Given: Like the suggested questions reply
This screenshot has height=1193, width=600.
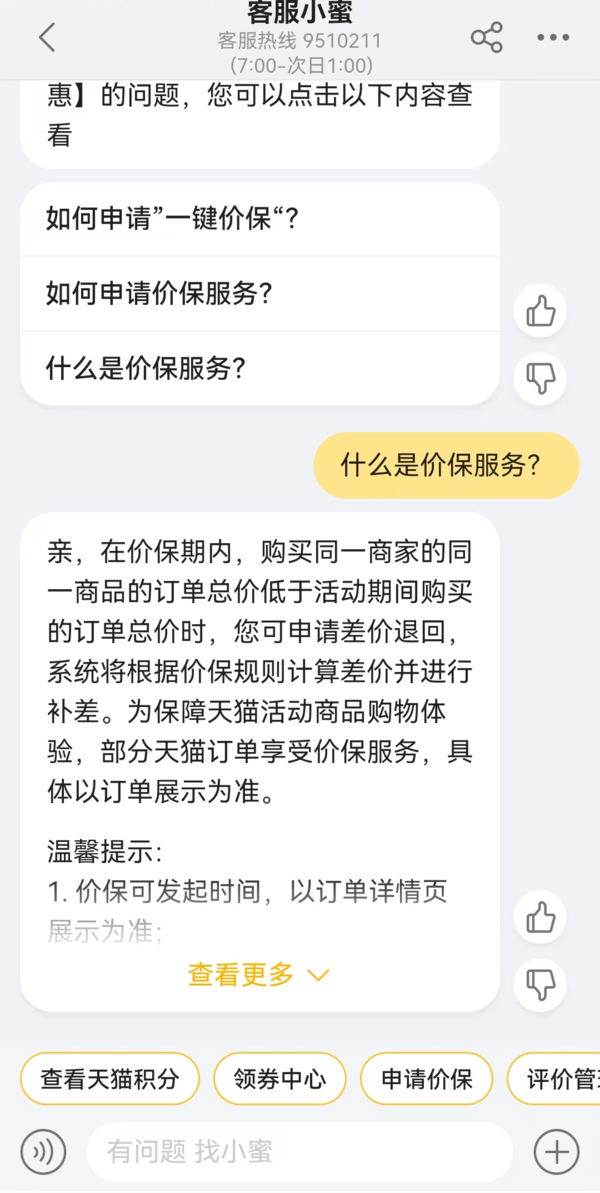Looking at the screenshot, I should pos(540,311).
